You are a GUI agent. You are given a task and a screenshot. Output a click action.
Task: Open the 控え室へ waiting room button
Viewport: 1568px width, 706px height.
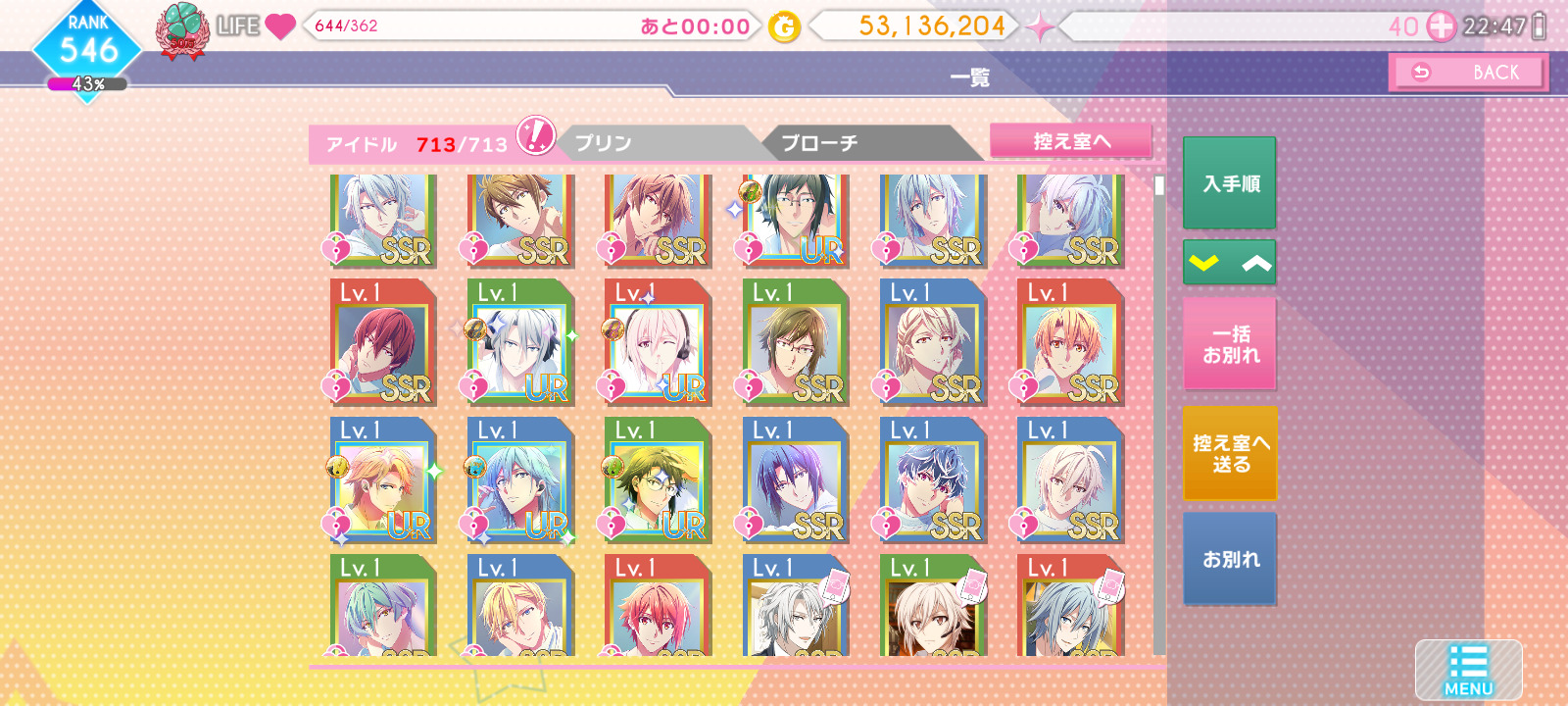(1071, 141)
